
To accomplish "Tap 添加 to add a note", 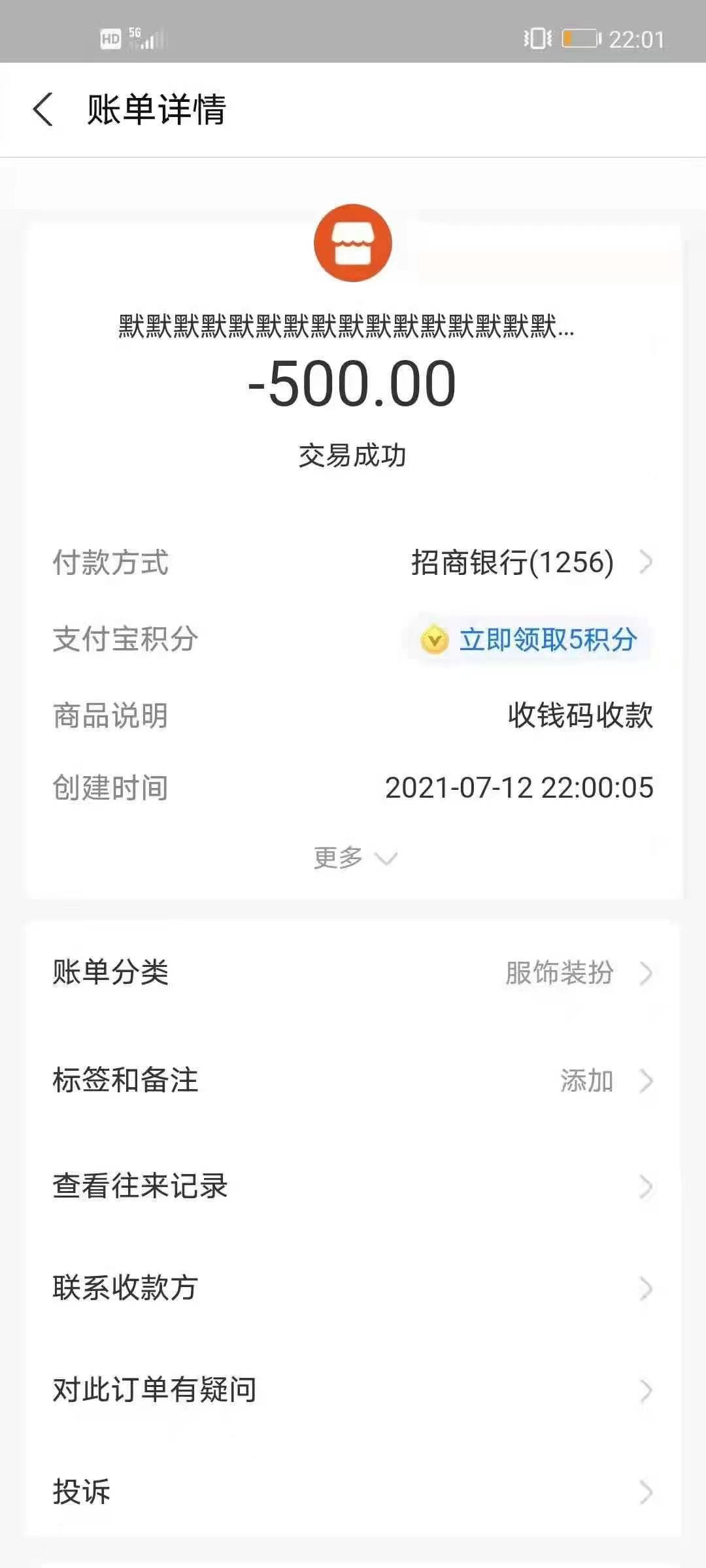I will (587, 1081).
